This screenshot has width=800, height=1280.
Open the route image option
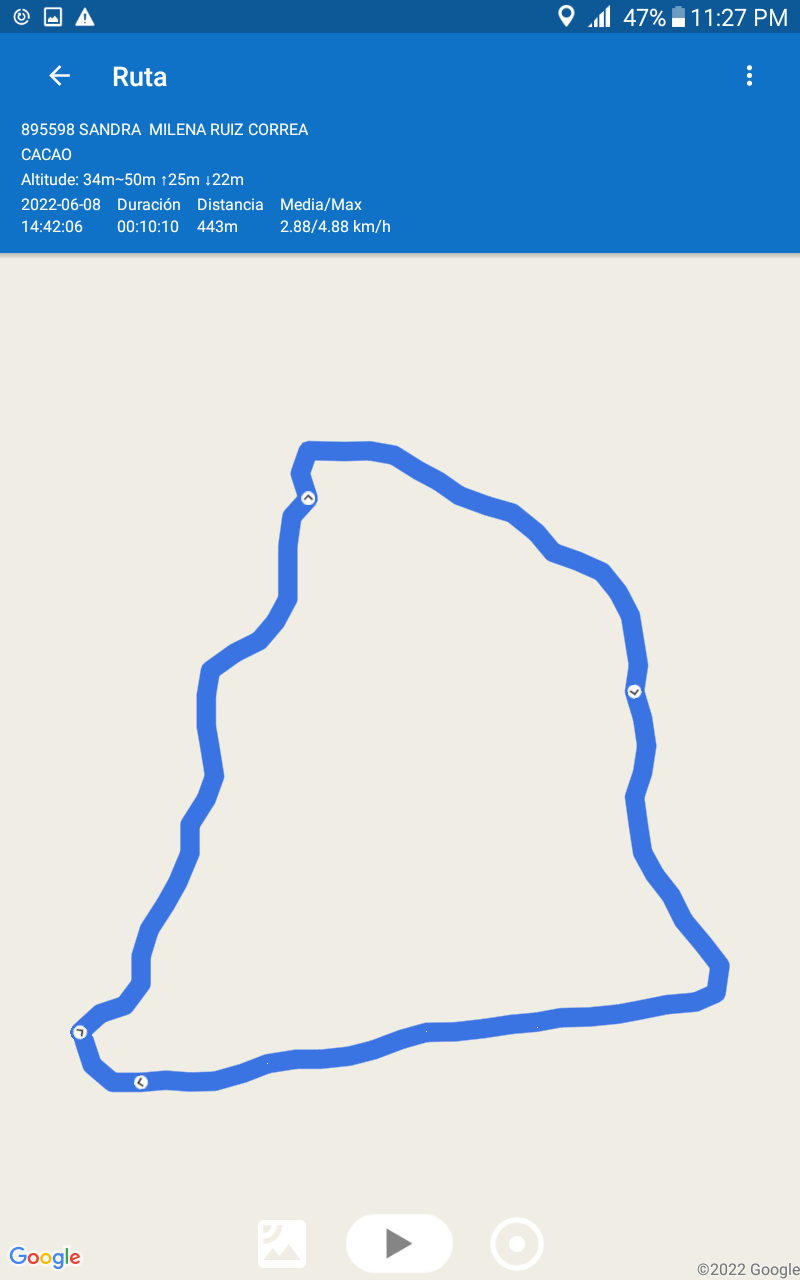click(282, 1243)
